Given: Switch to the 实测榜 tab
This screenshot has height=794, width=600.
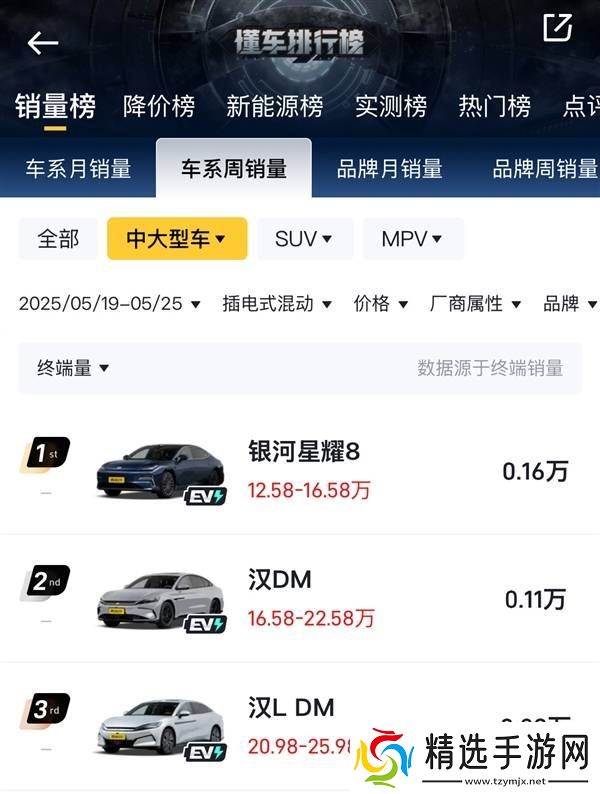Looking at the screenshot, I should click(x=390, y=106).
